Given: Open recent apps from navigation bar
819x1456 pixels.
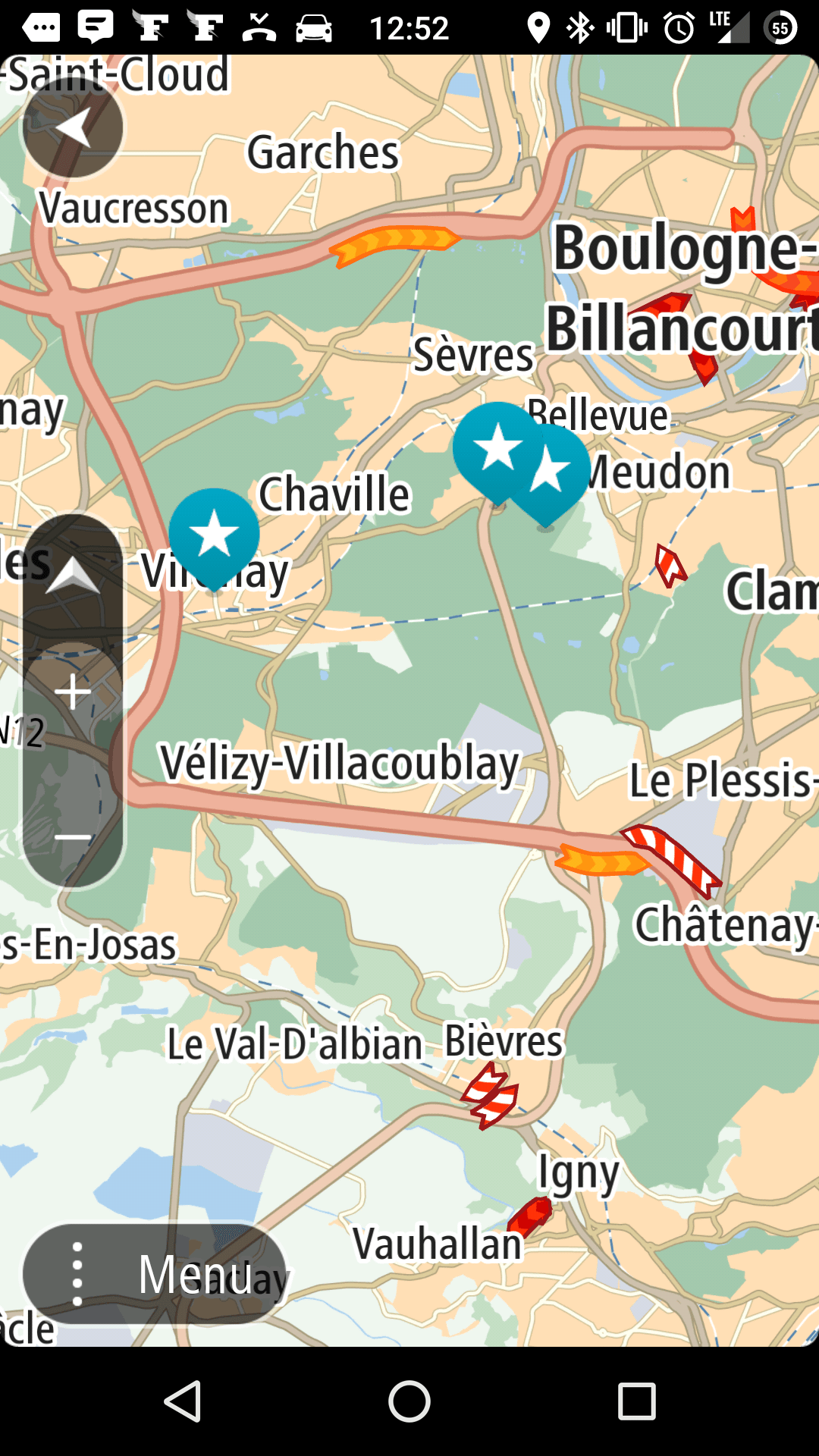Looking at the screenshot, I should [x=636, y=1401].
